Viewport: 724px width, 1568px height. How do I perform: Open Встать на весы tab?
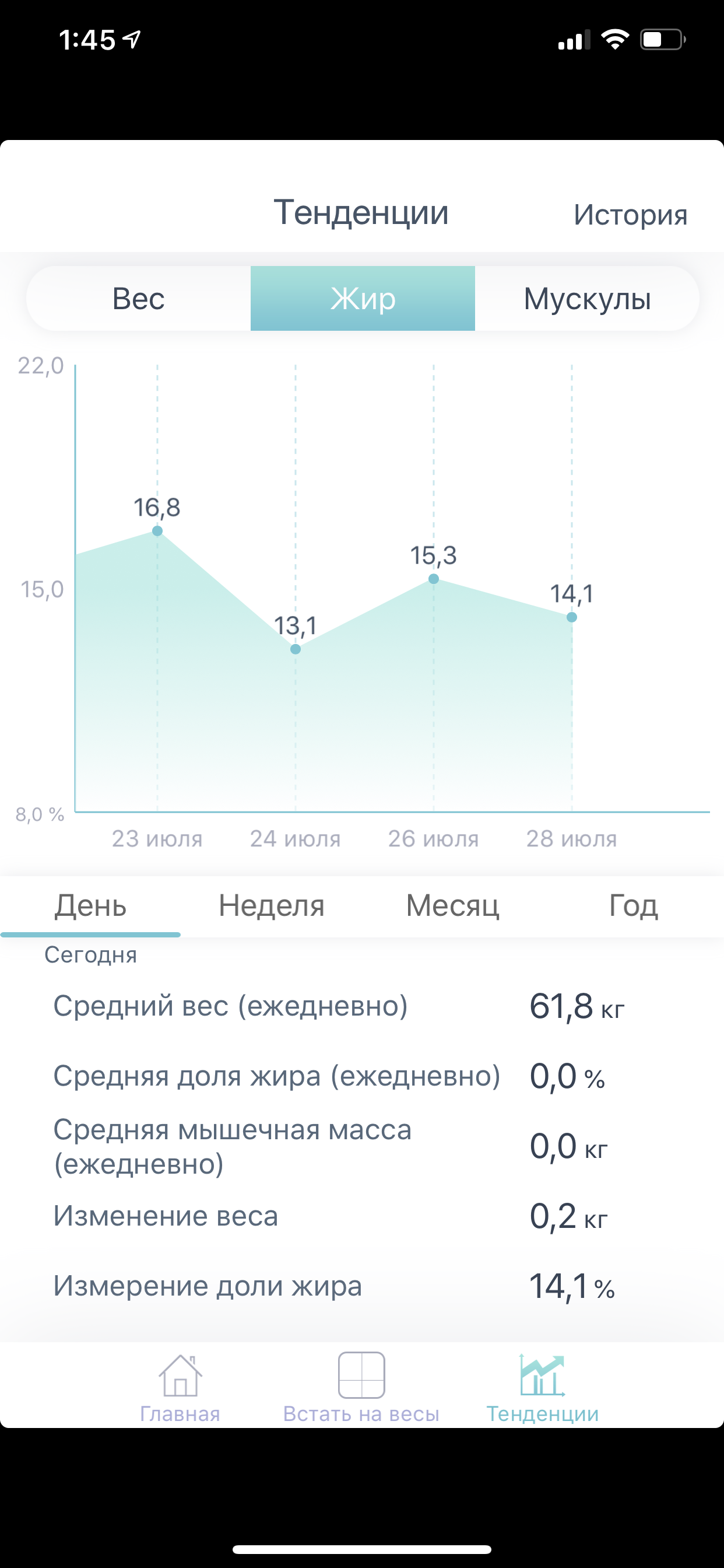click(361, 1388)
